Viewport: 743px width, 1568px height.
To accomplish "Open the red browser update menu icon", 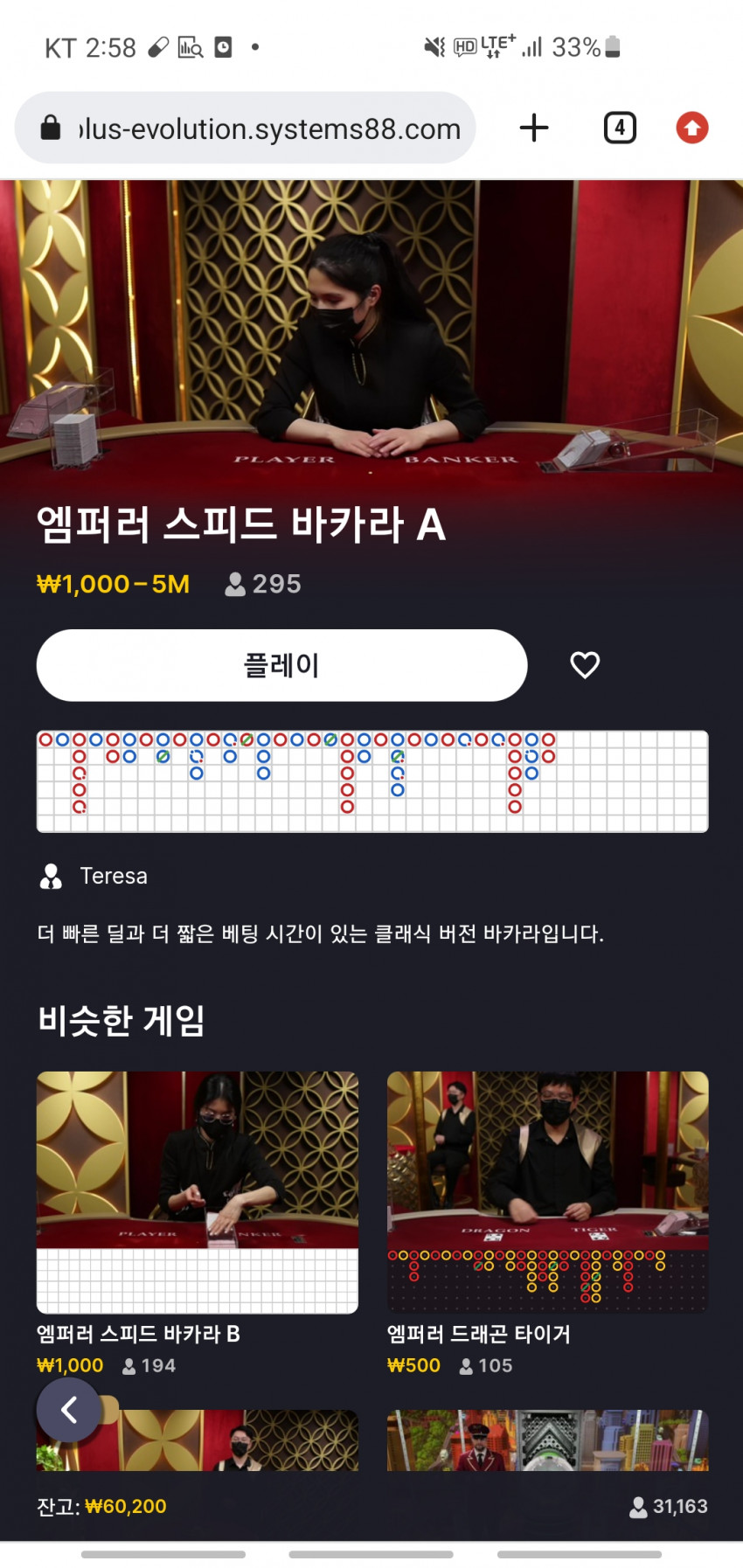I will coord(691,128).
